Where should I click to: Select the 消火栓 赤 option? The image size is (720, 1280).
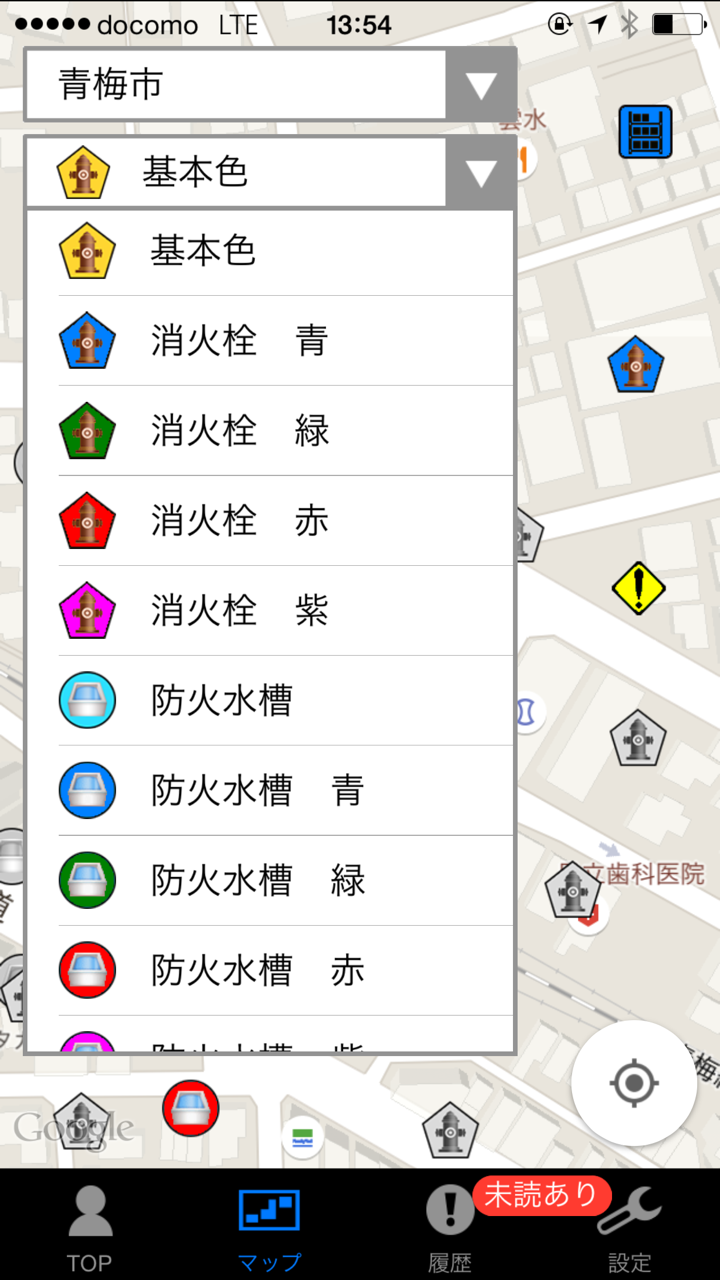coord(270,521)
